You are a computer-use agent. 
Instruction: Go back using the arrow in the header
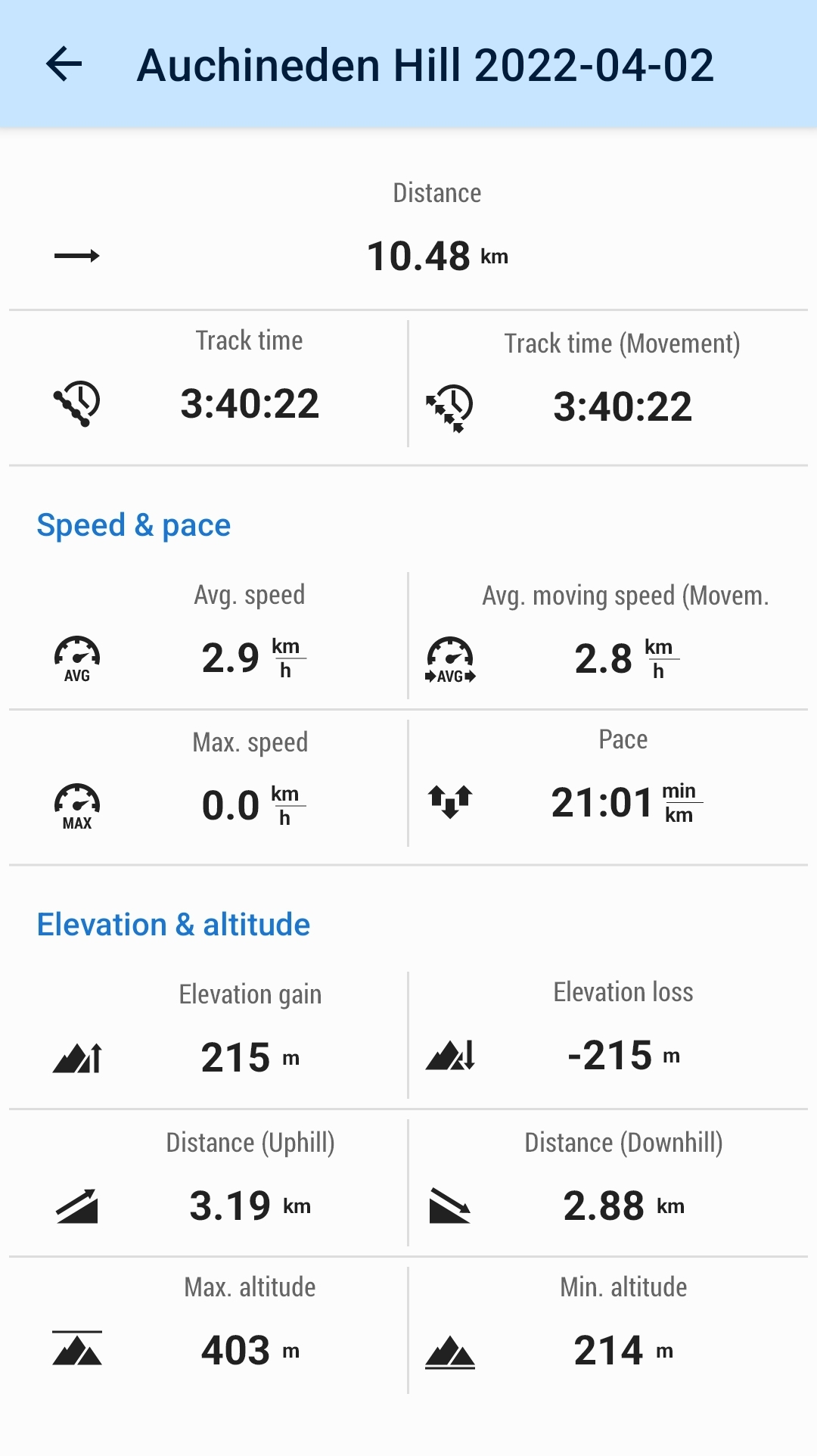[x=64, y=64]
